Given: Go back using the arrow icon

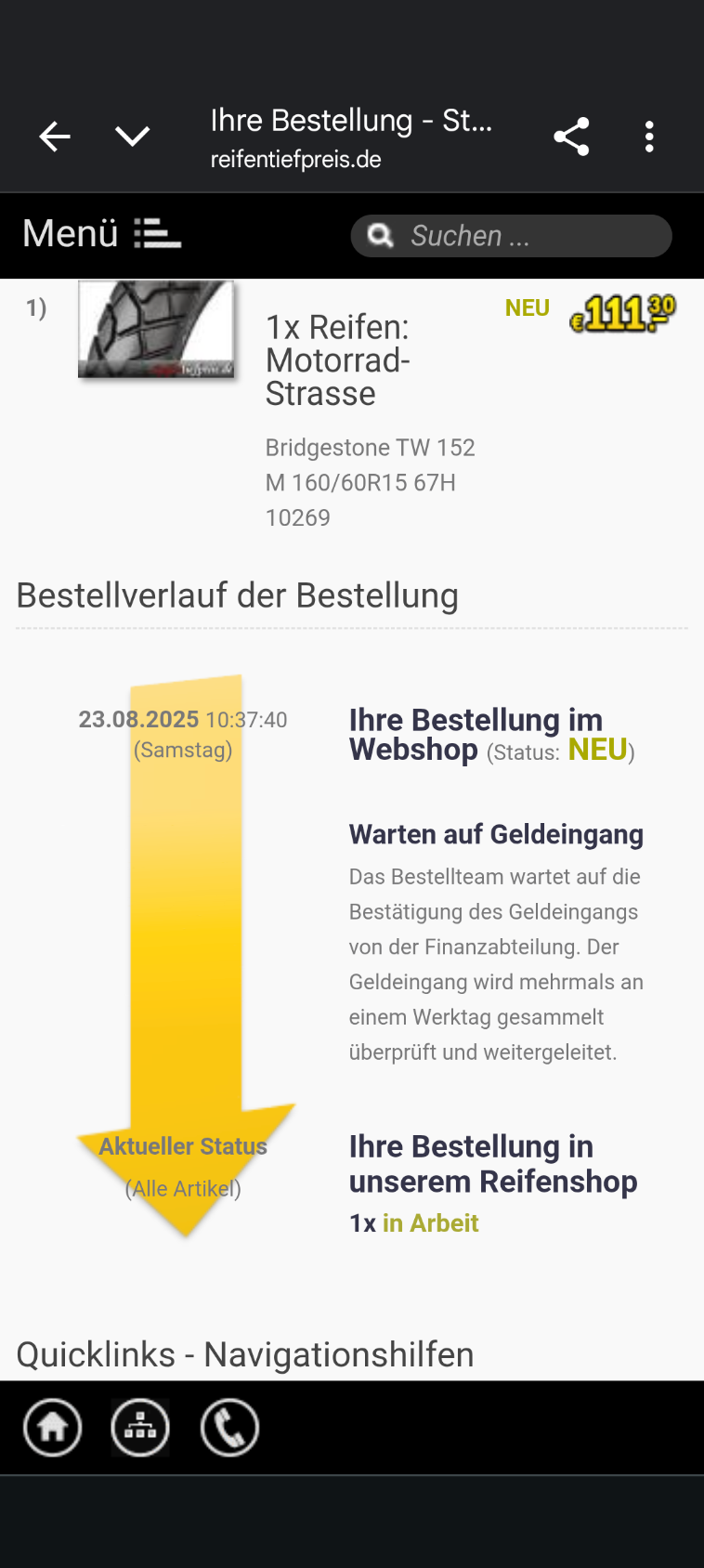Looking at the screenshot, I should (55, 137).
